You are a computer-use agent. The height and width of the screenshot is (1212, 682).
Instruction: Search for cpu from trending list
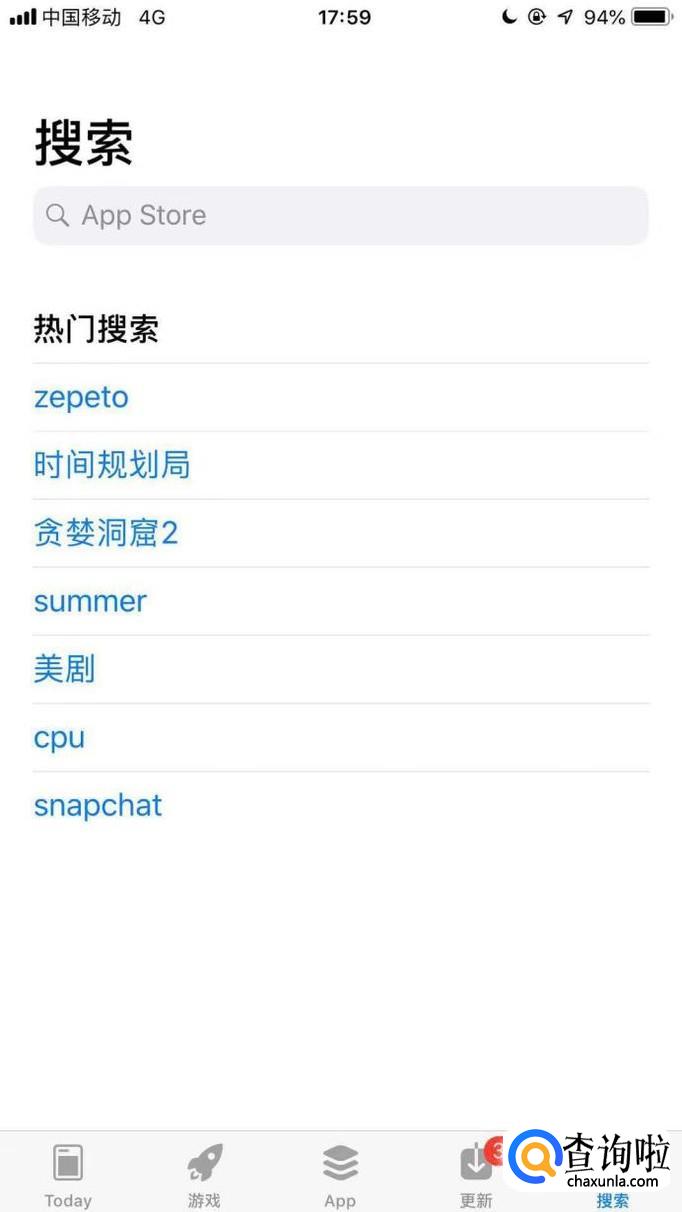click(59, 737)
